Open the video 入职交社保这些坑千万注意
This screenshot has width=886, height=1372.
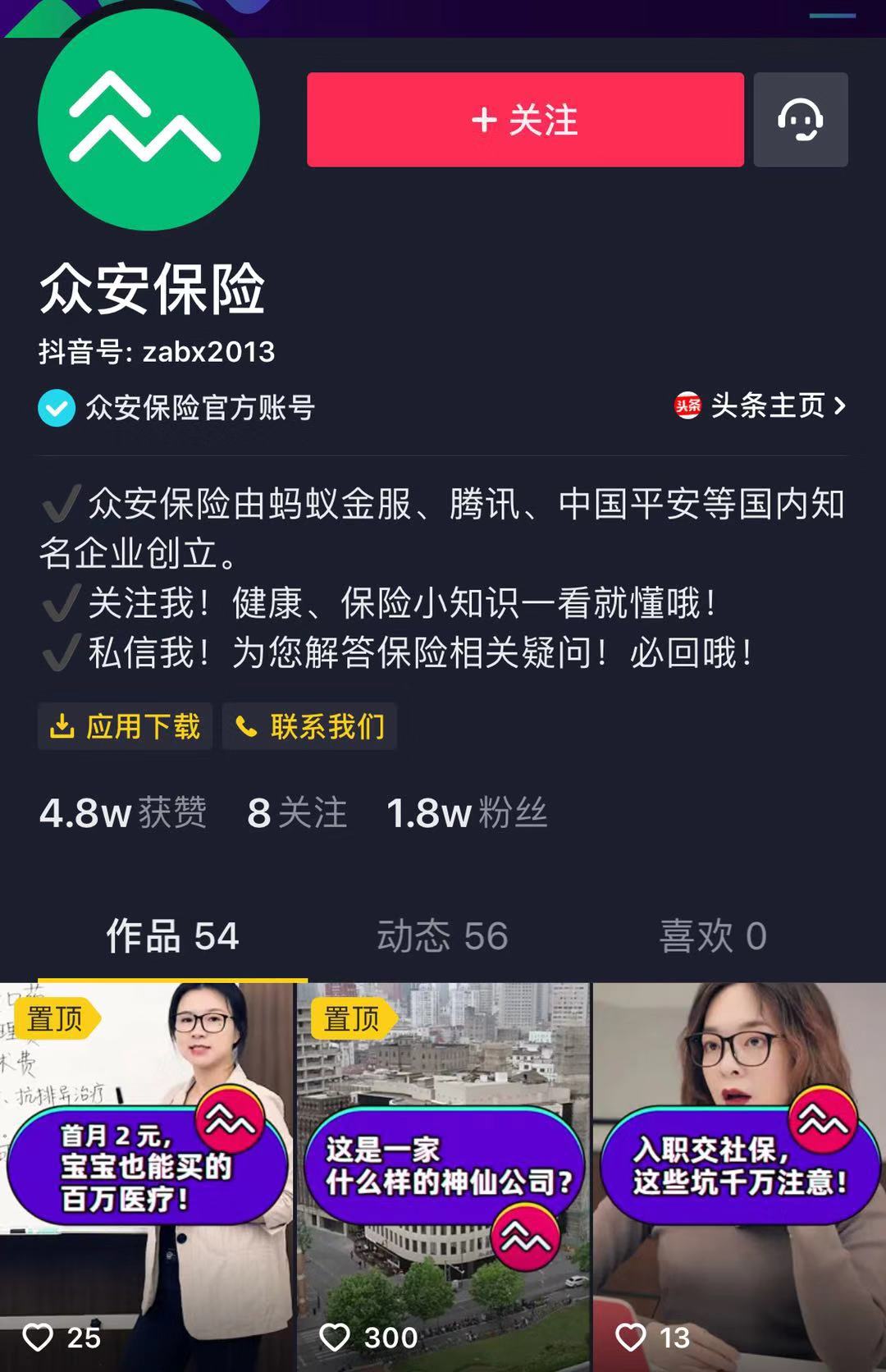[x=740, y=1178]
